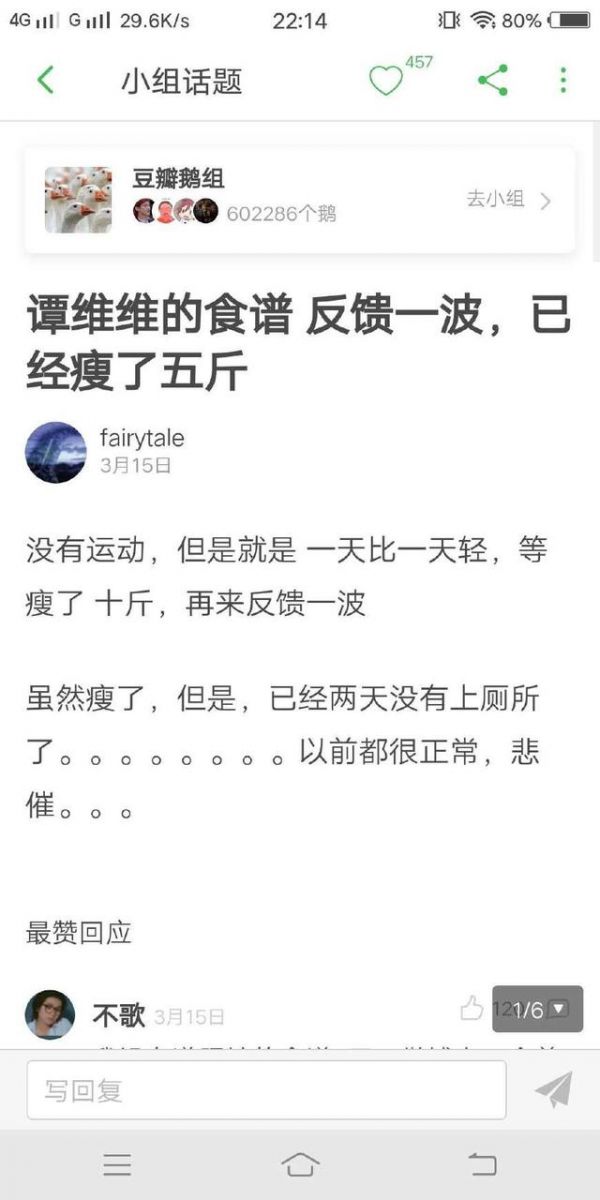The width and height of the screenshot is (600, 1200).
Task: Share this group topic
Action: (x=492, y=80)
